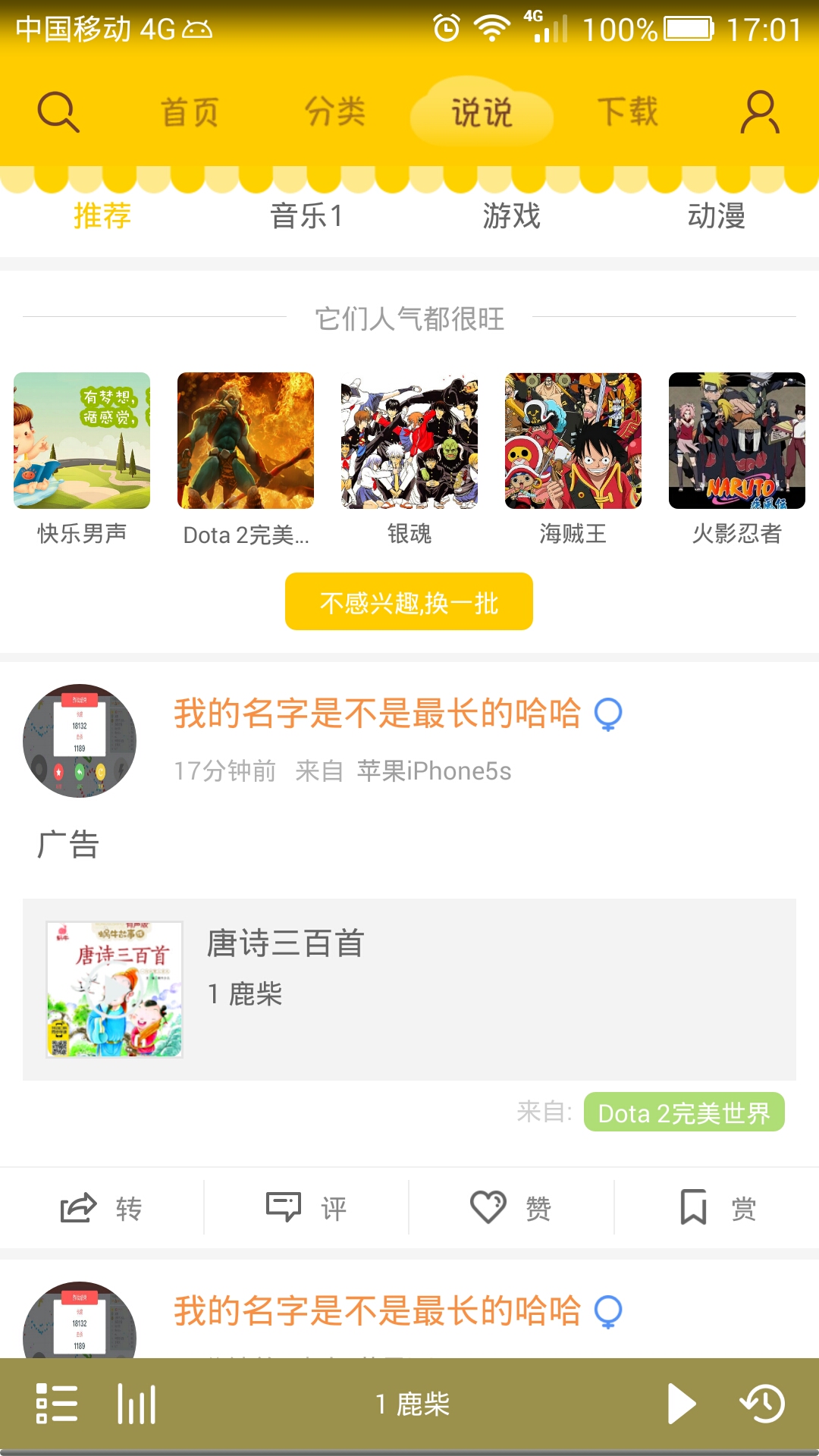
Task: Open the user profile icon
Action: pos(761,112)
